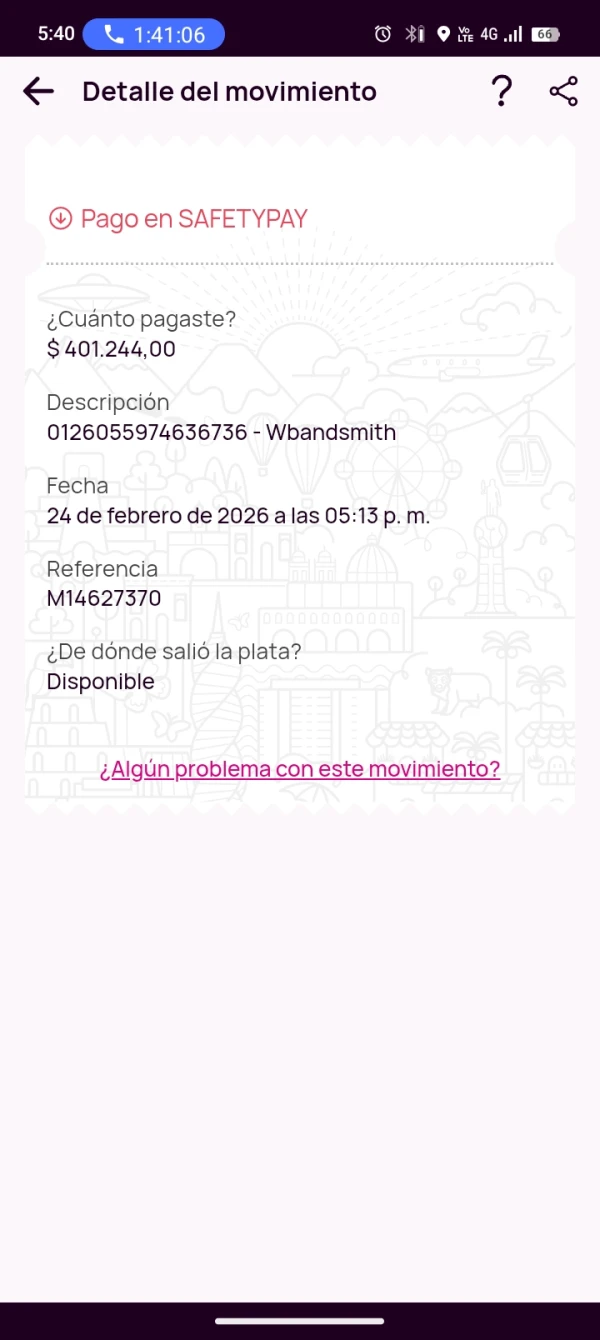Share this movement receipt

564,92
